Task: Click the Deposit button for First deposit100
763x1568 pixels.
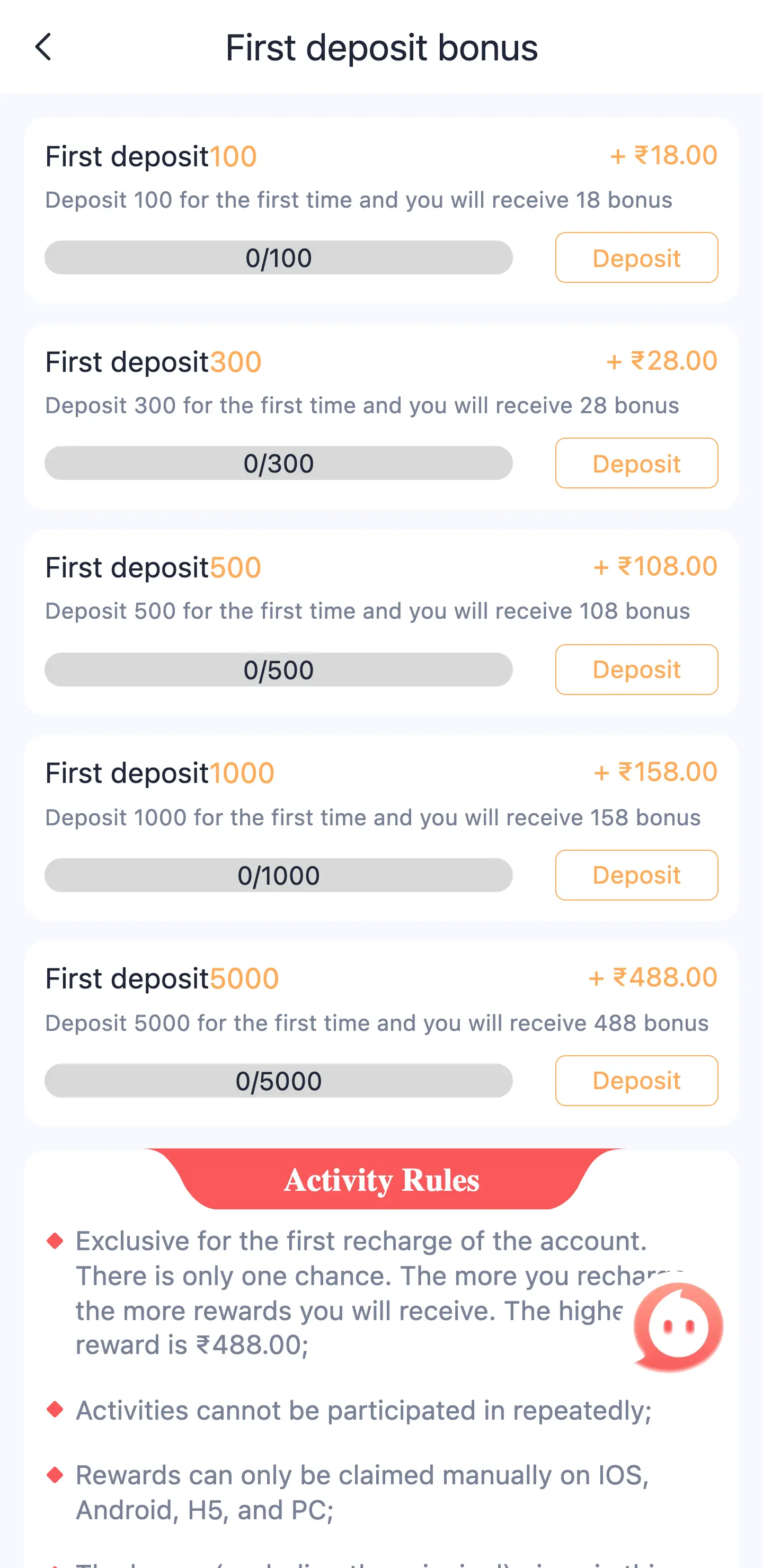Action: coord(636,257)
